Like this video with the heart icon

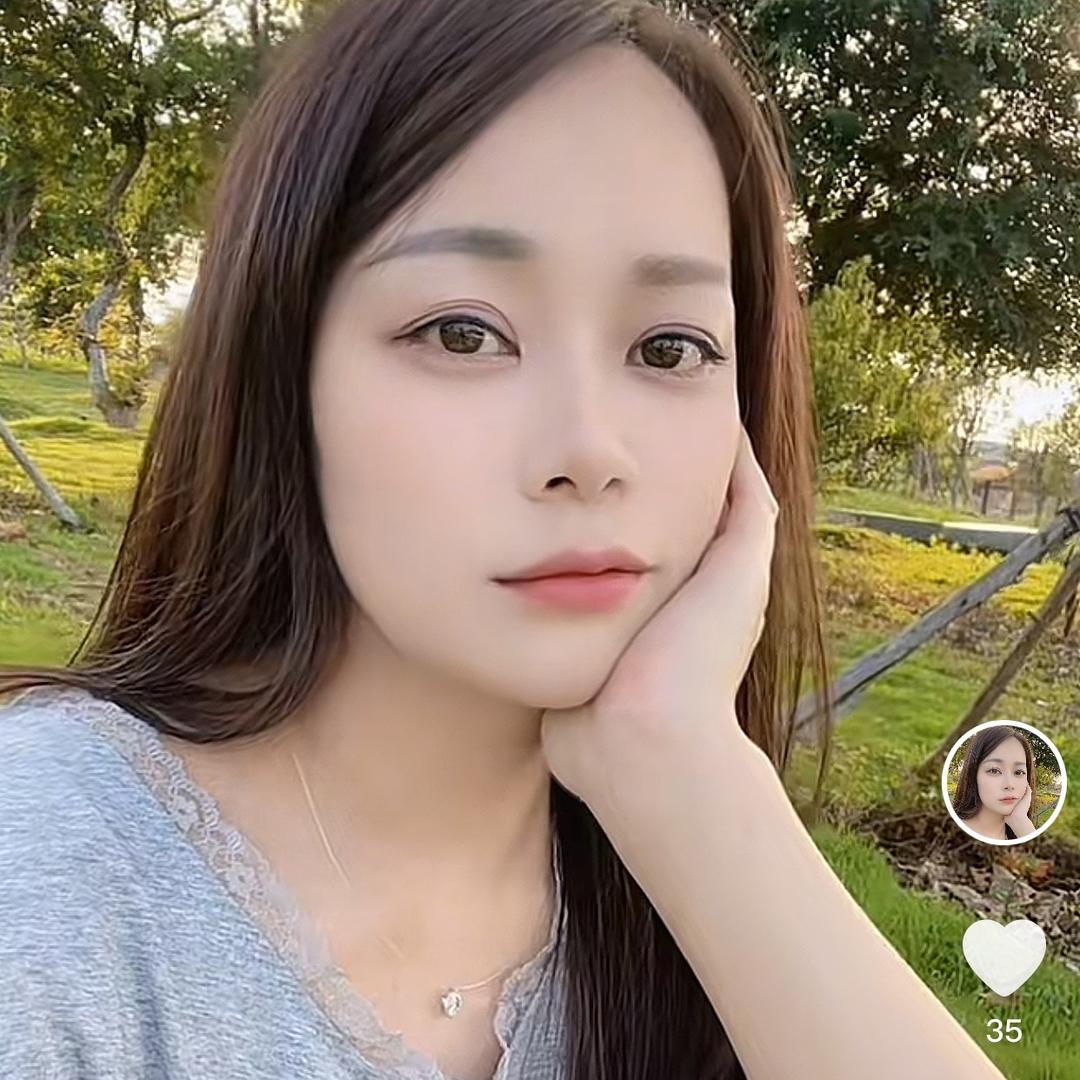[1004, 956]
